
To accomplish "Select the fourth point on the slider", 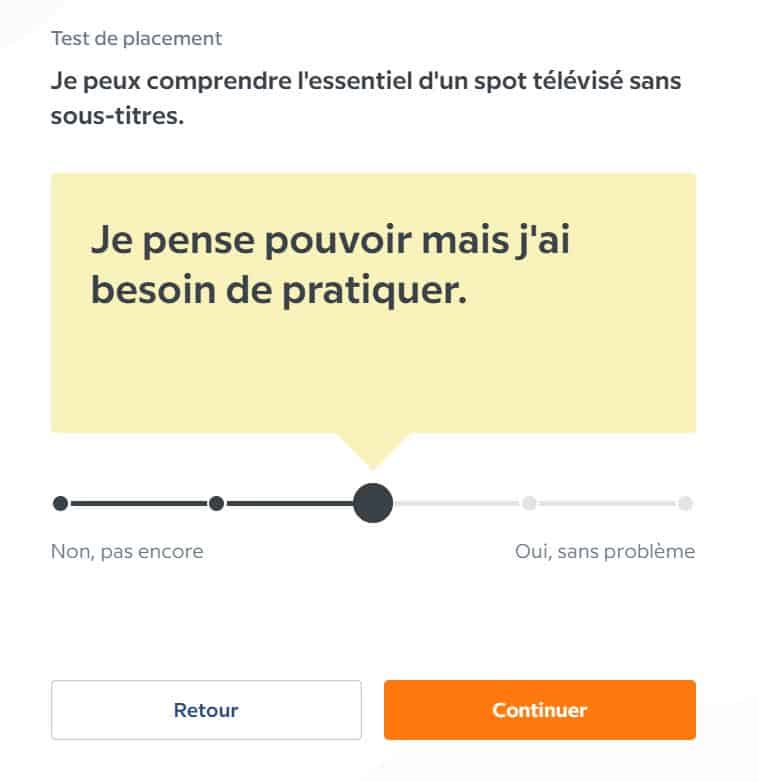I will pyautogui.click(x=529, y=503).
